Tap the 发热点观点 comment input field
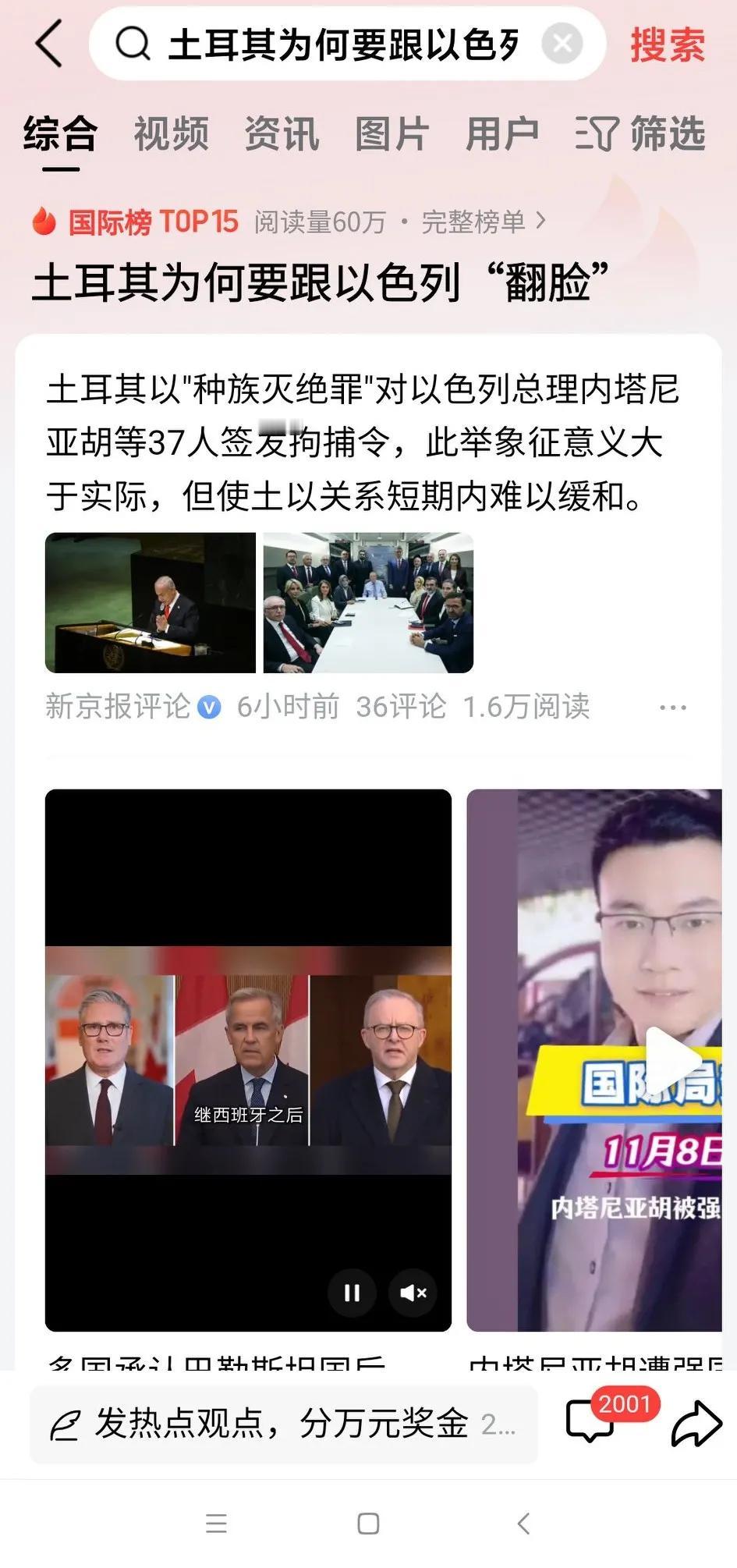 point(257,1424)
